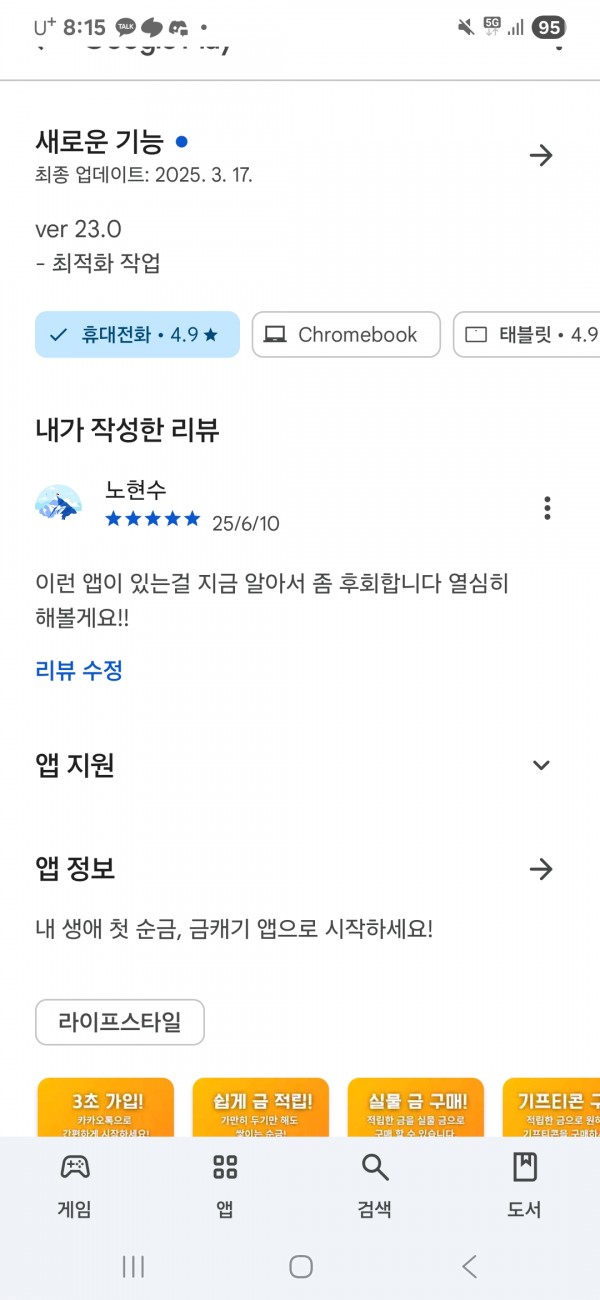600x1300 pixels.
Task: Tap the 리뷰 수정 link
Action: (x=79, y=670)
